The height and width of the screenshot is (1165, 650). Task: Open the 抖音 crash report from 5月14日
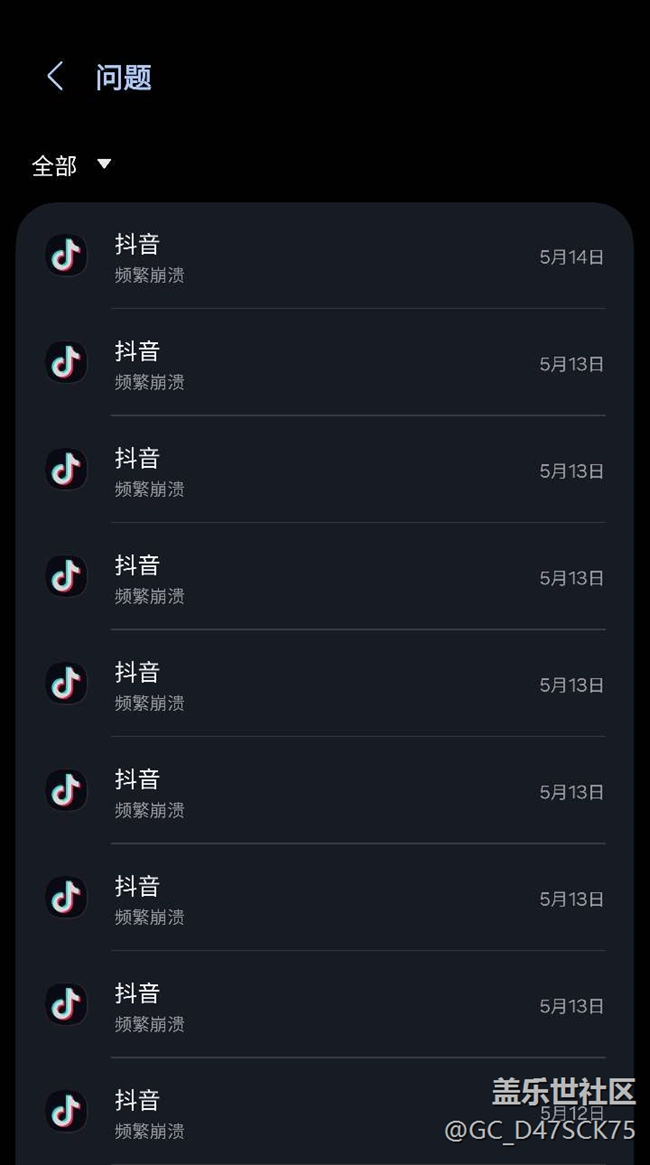[x=324, y=257]
